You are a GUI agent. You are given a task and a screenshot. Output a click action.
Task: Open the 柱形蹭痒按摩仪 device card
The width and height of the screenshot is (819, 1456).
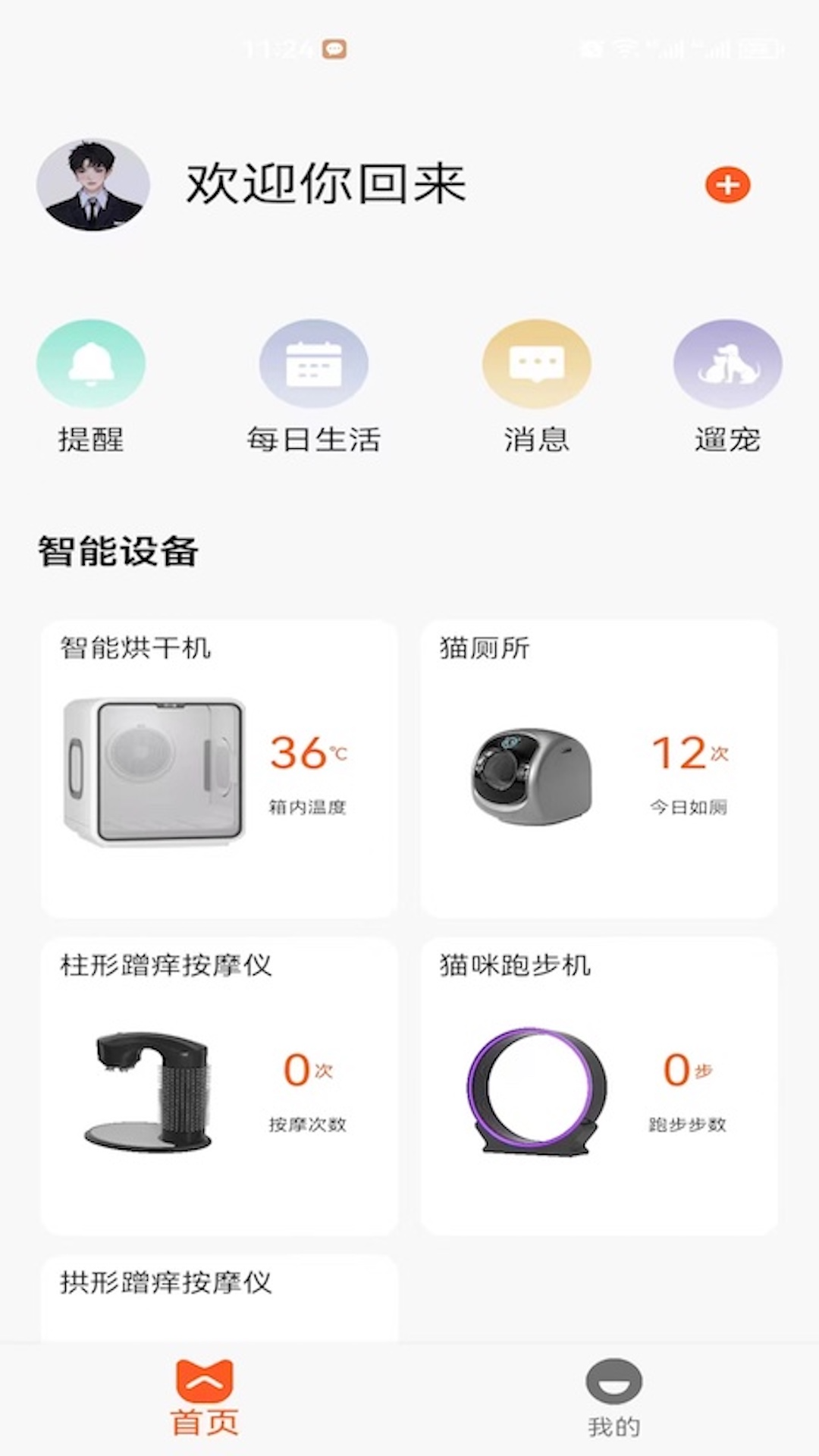pyautogui.click(x=219, y=1086)
